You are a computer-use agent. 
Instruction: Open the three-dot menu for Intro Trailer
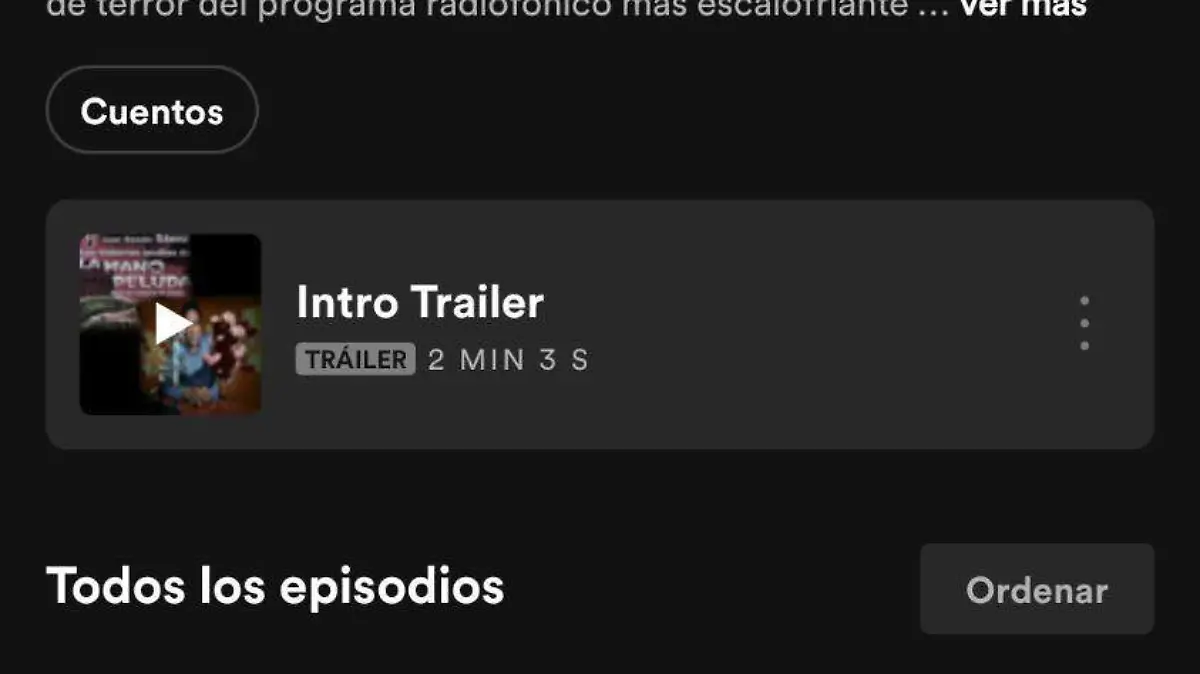(1084, 323)
